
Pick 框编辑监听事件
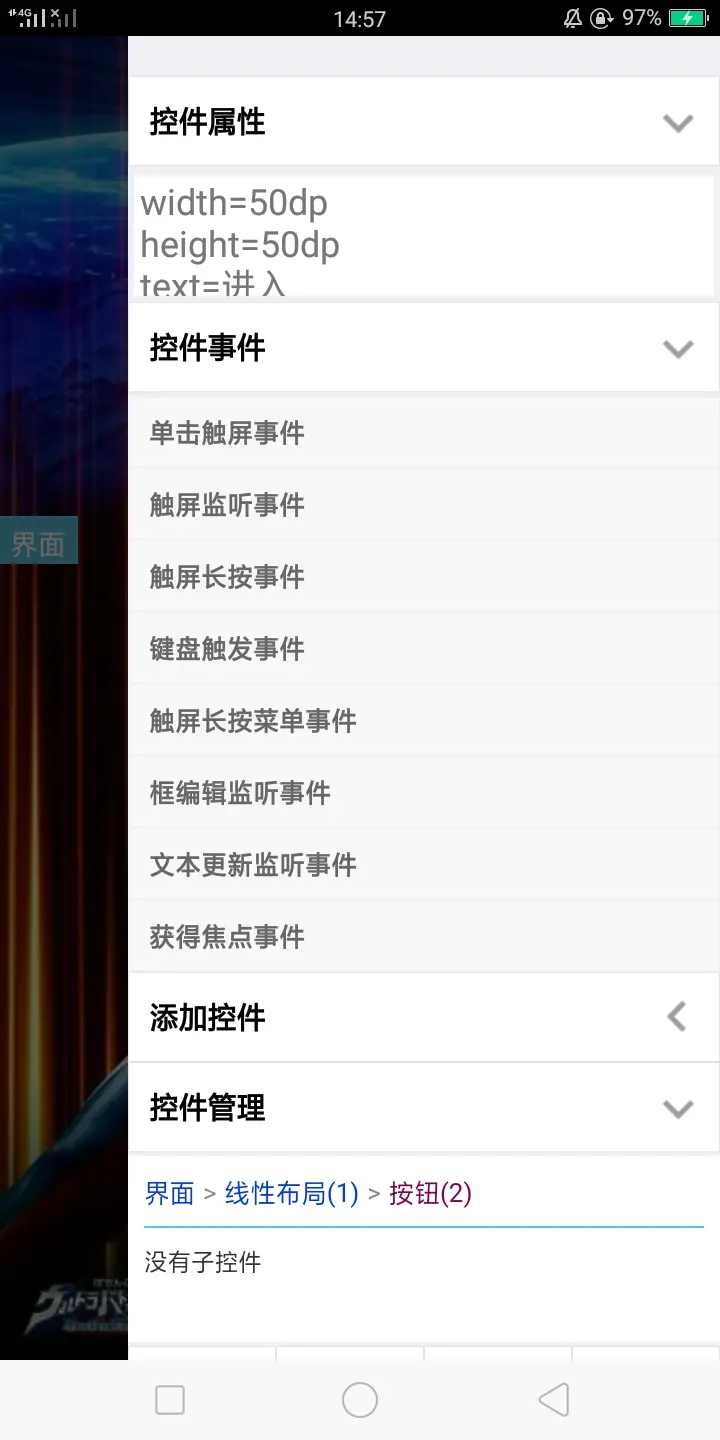click(240, 793)
